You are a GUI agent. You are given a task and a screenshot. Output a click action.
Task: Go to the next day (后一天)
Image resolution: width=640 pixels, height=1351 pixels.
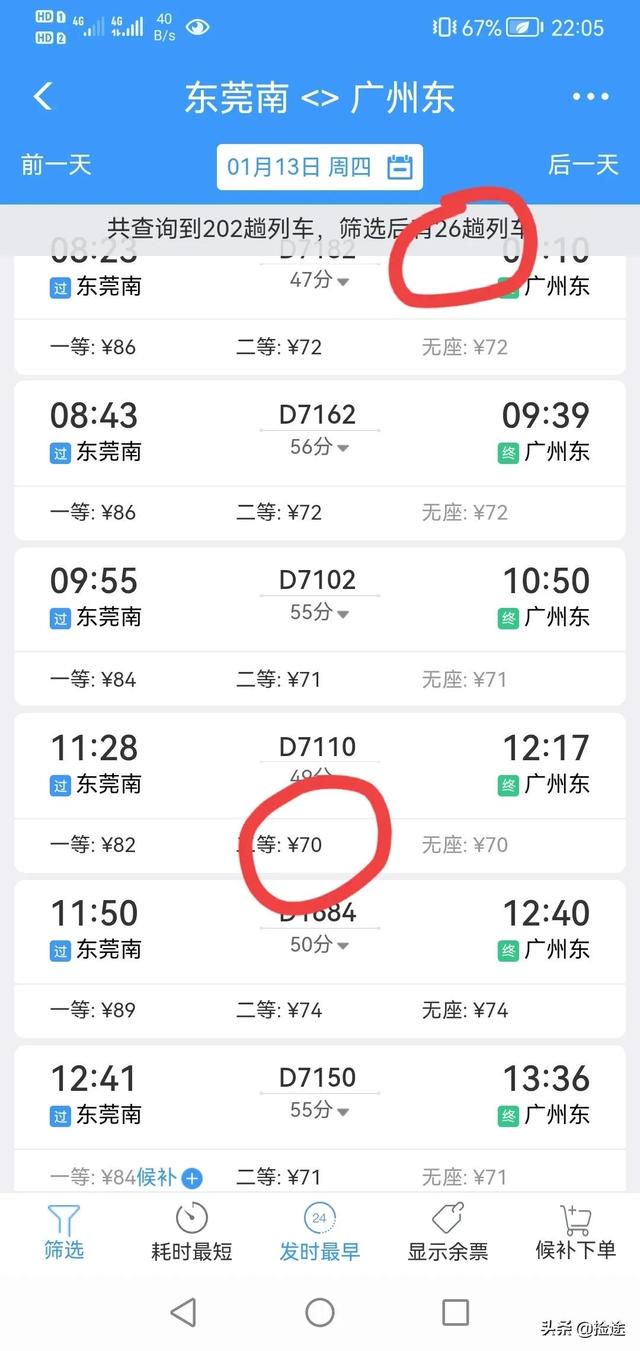[583, 165]
